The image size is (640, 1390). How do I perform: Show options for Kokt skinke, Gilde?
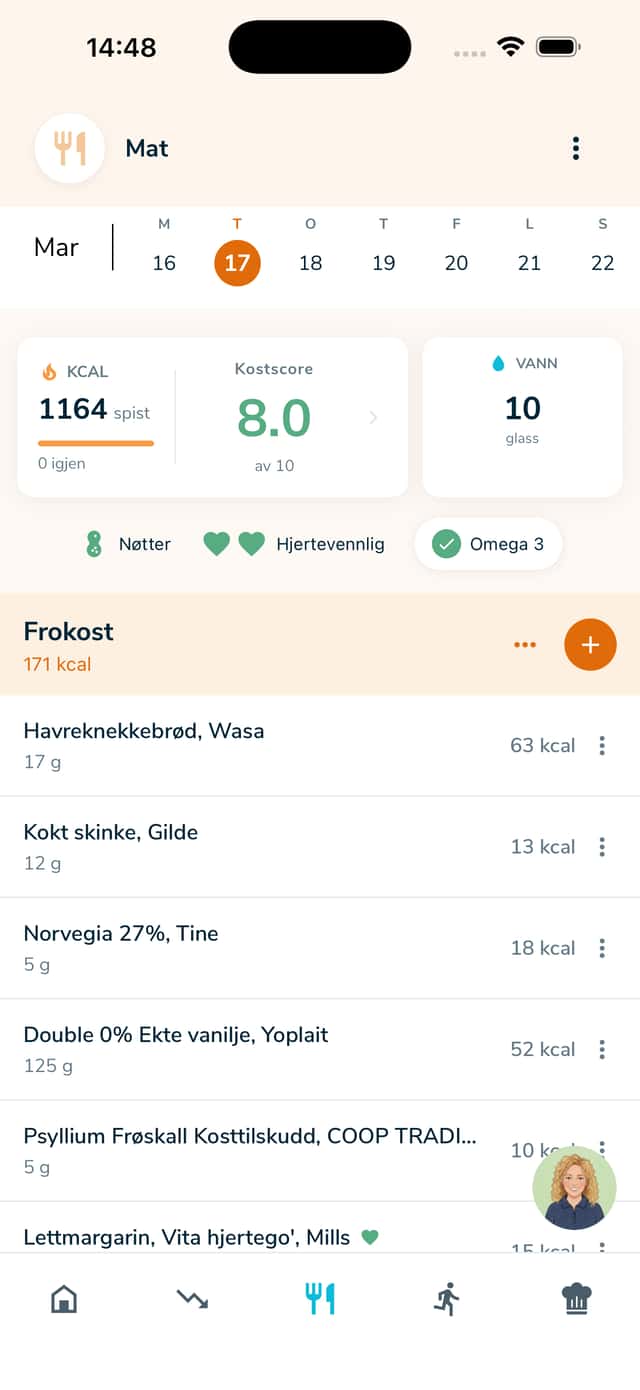(602, 847)
